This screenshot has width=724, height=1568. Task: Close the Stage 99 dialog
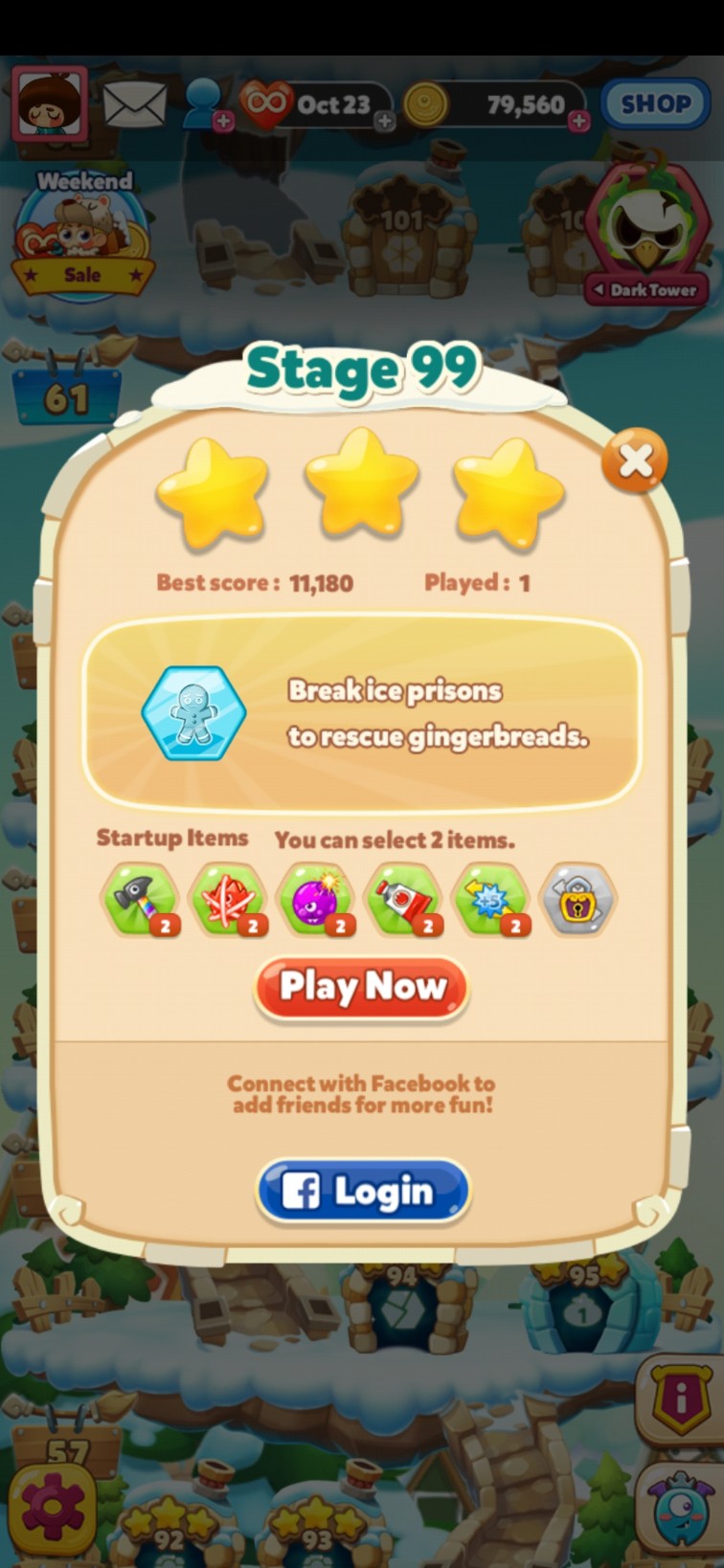[635, 461]
